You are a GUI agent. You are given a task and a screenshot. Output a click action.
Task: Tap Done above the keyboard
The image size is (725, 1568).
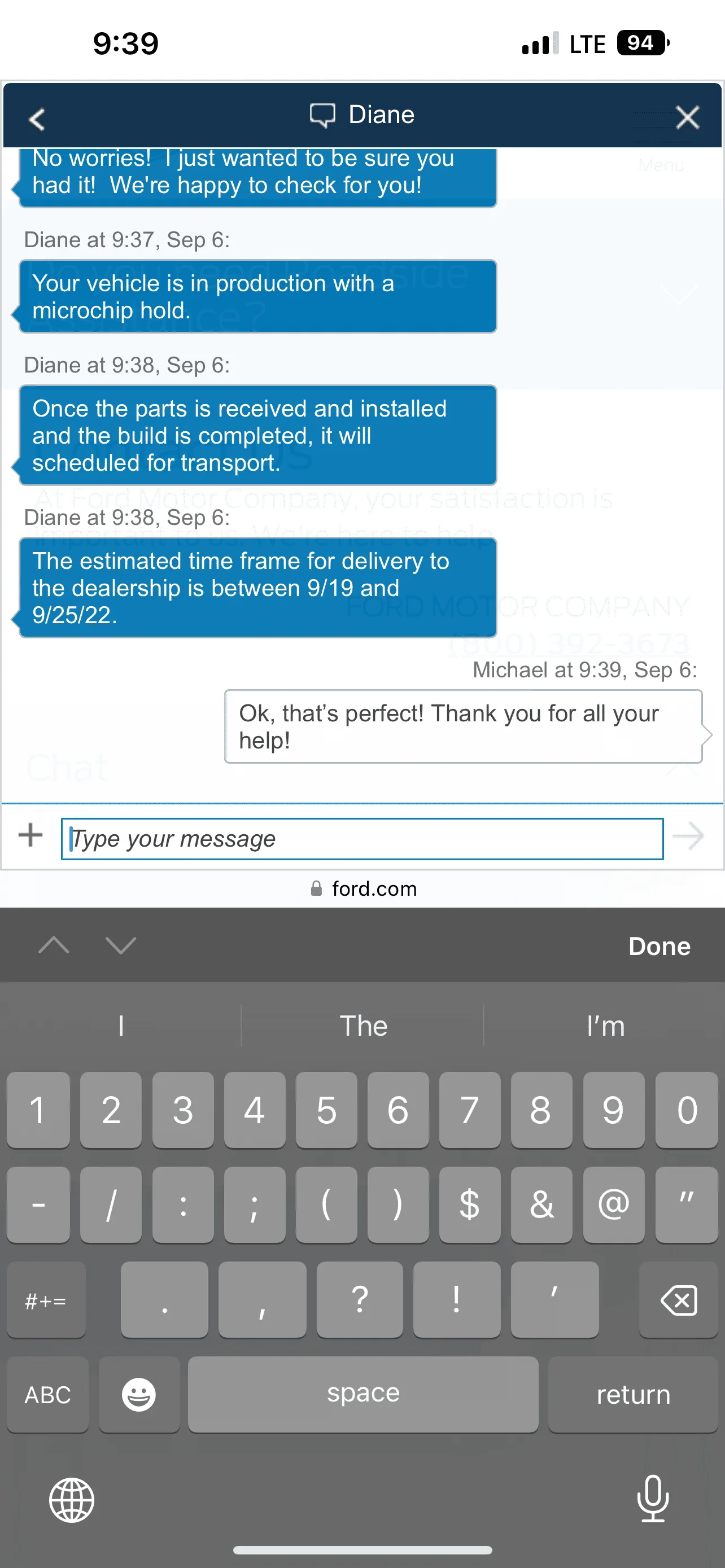pos(658,946)
